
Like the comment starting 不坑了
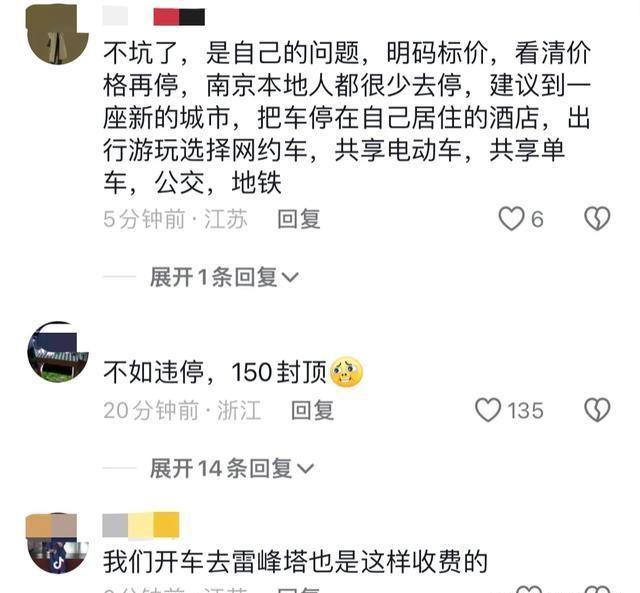512,219
